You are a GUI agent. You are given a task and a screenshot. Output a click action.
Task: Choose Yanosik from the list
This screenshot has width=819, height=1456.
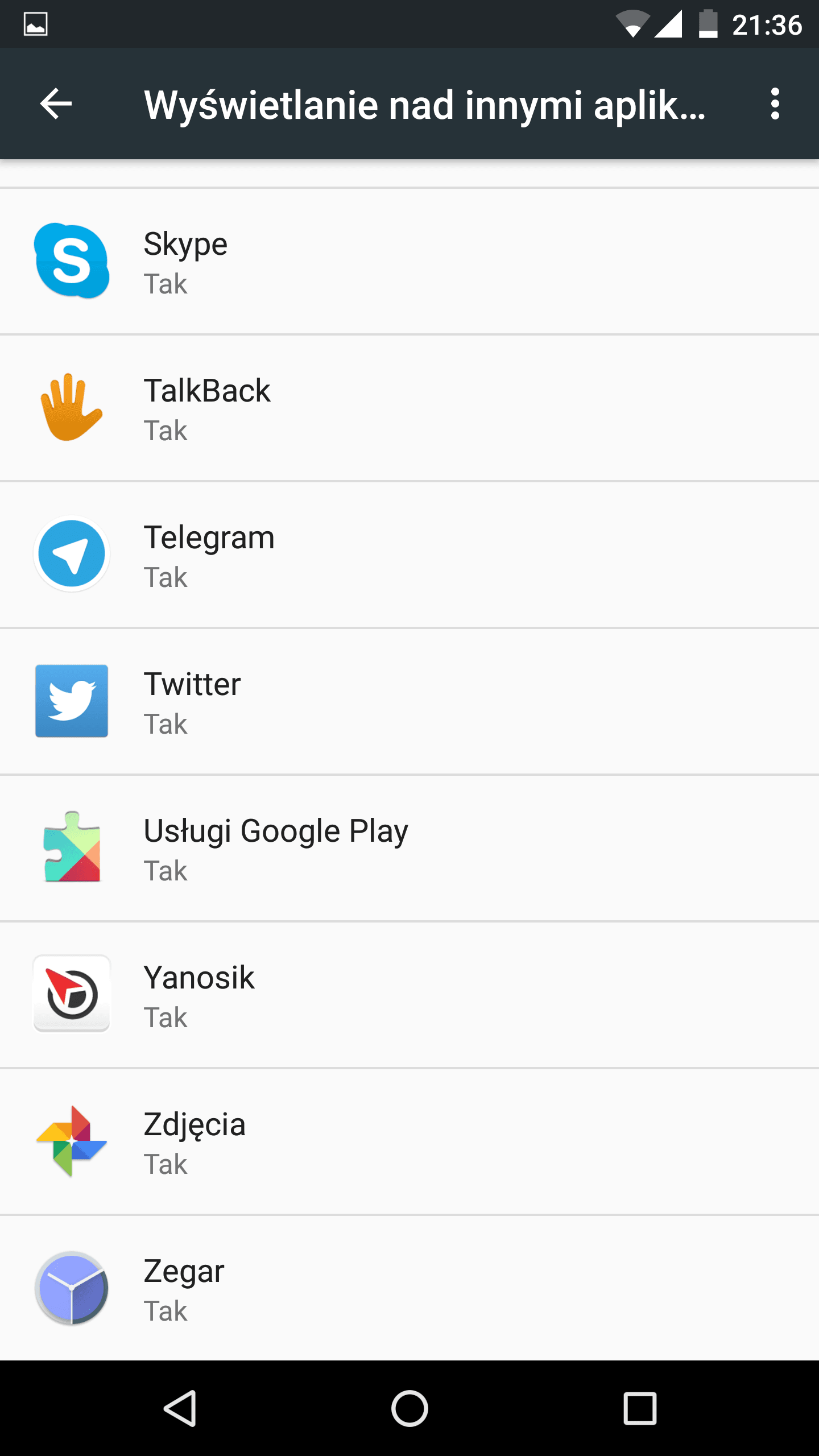tap(409, 995)
